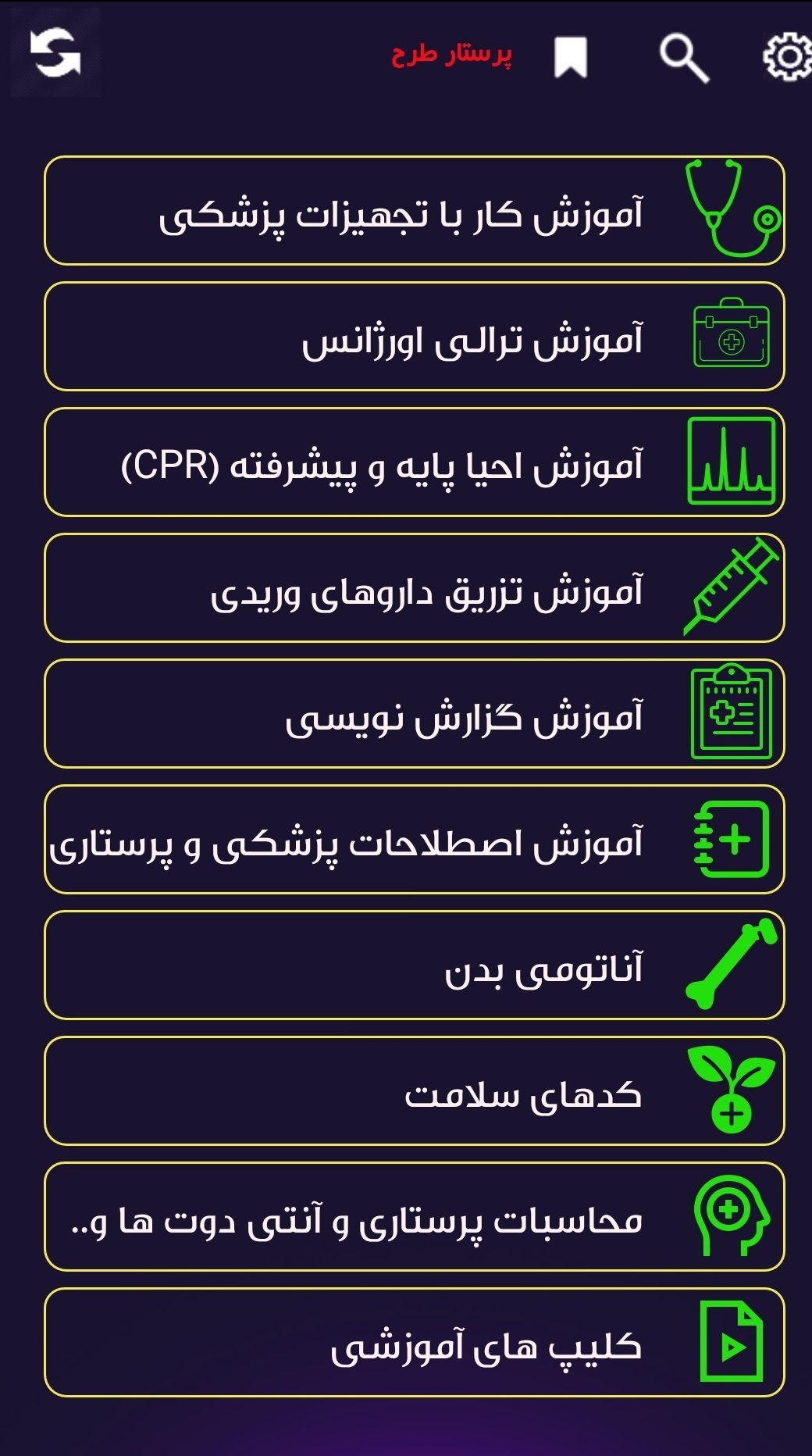The width and height of the screenshot is (812, 1456).
Task: Open آناتومی بدن
Action: coord(414,965)
